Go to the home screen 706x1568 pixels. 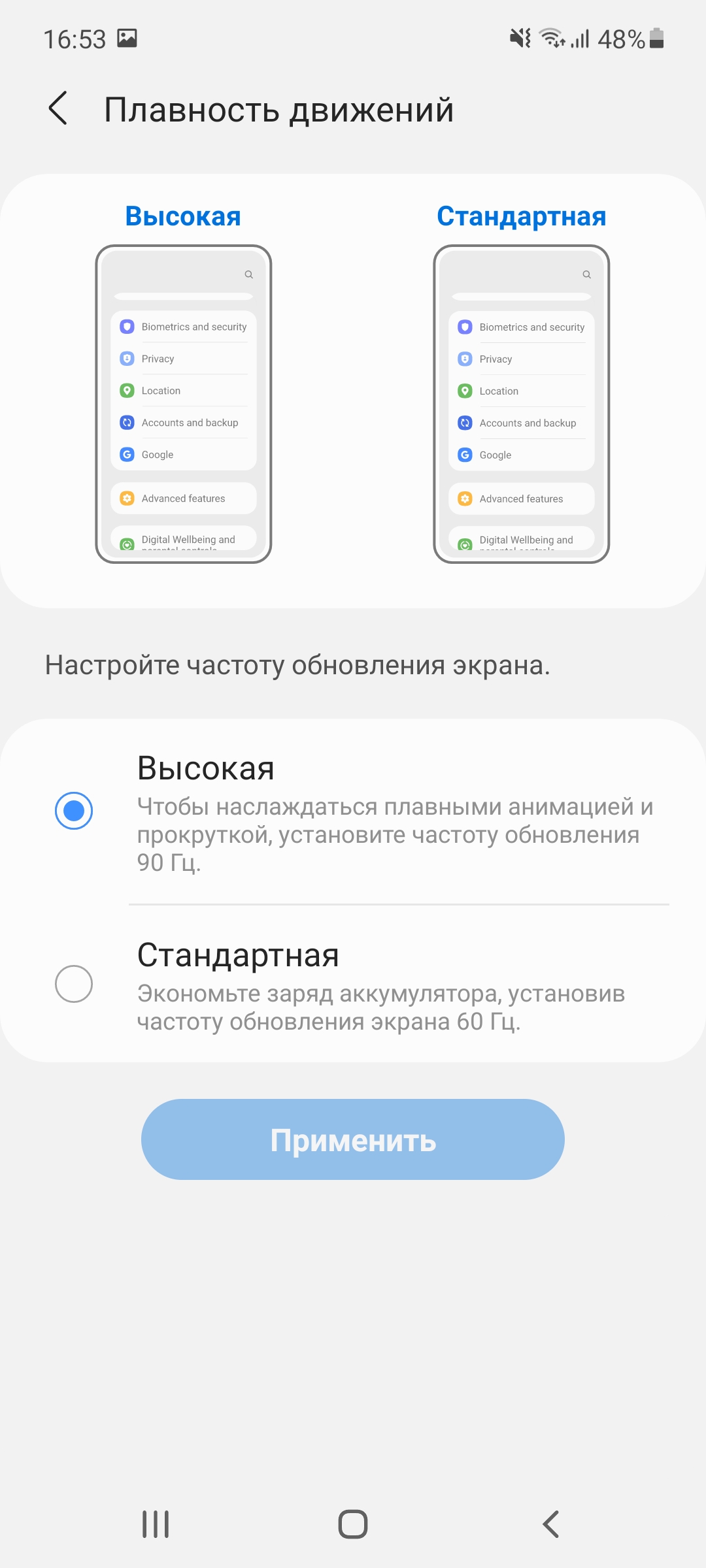(353, 1524)
